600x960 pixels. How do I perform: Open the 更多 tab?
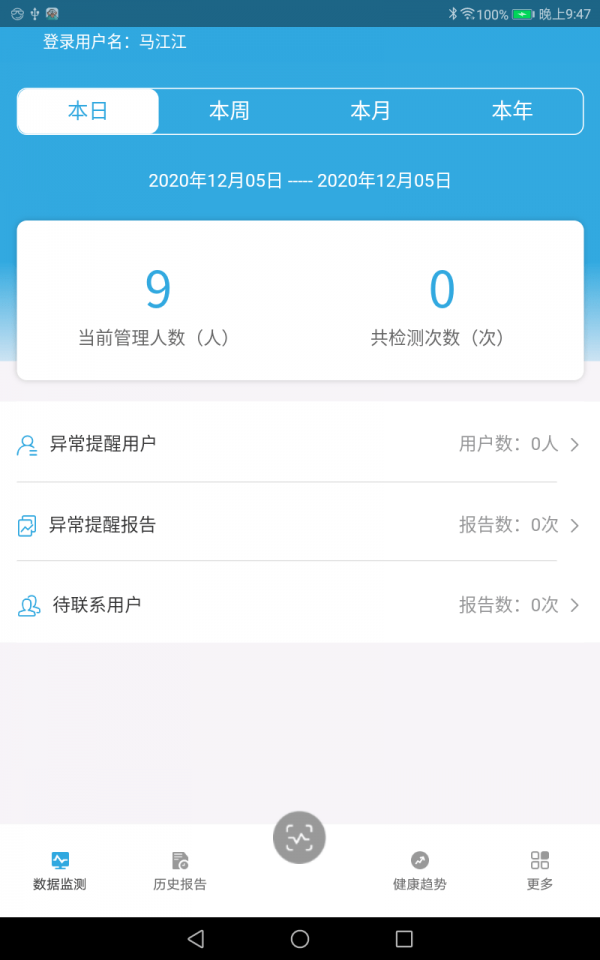pyautogui.click(x=540, y=870)
